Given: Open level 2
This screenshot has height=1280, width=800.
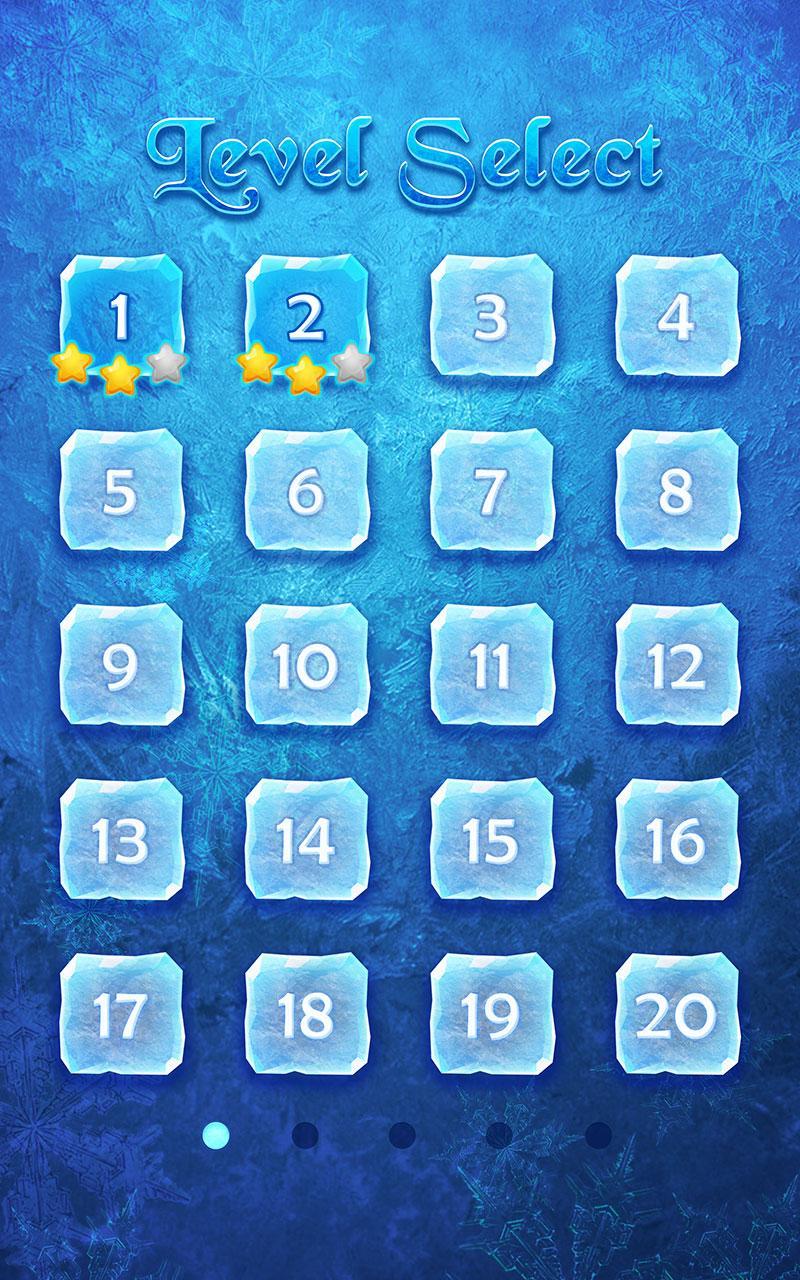Looking at the screenshot, I should 306,316.
